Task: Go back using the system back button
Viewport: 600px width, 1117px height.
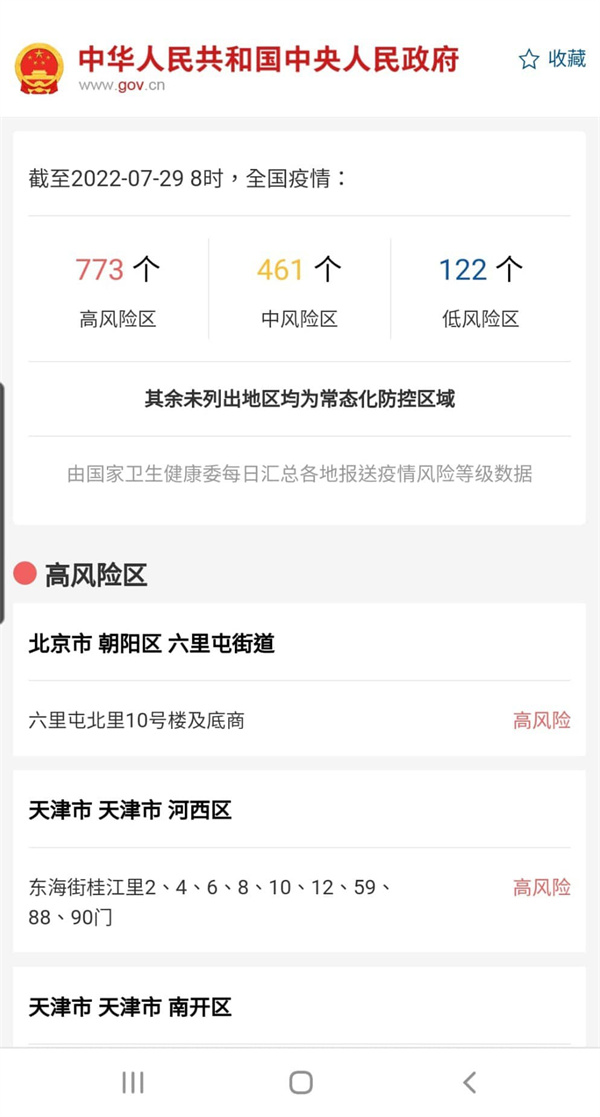Action: coord(469,1082)
